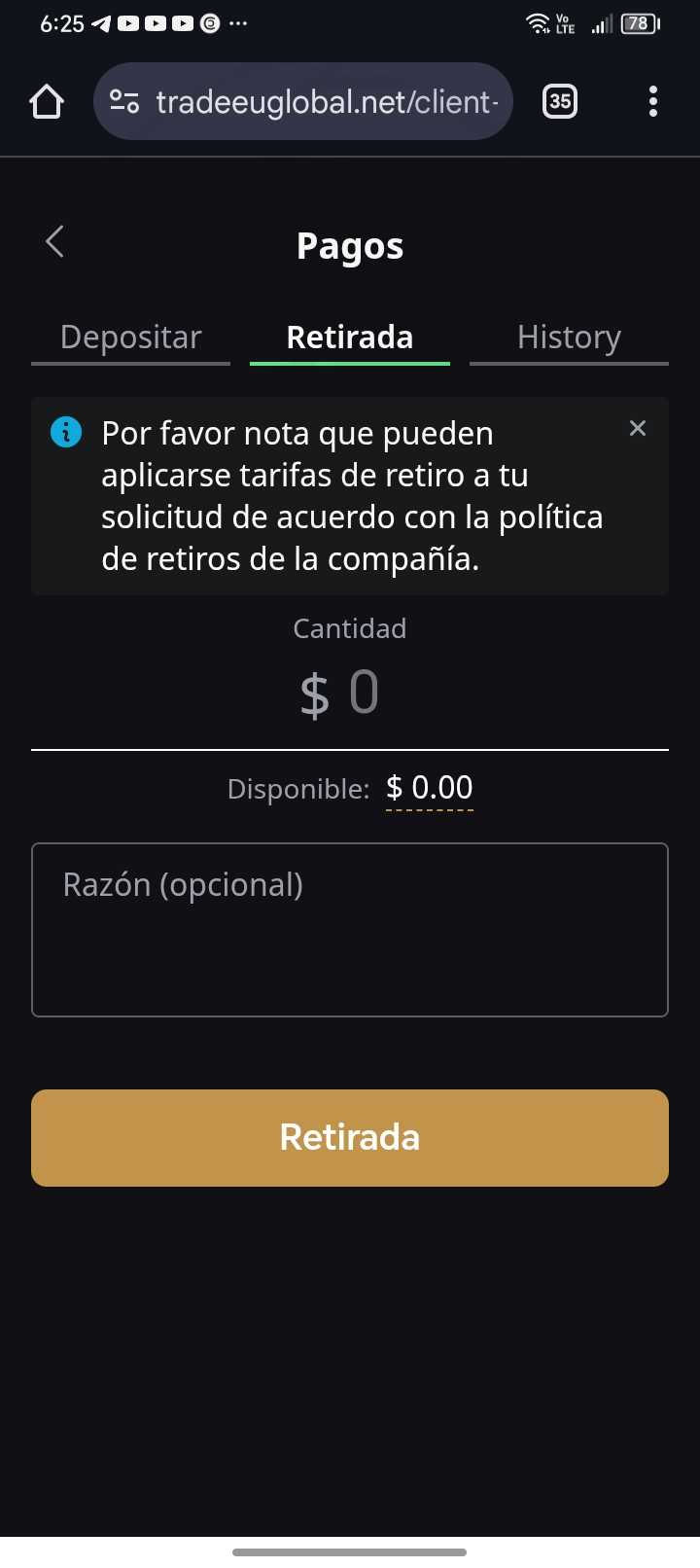Open the browser tab switcher showing 35
The height and width of the screenshot is (1568, 700).
tap(559, 101)
